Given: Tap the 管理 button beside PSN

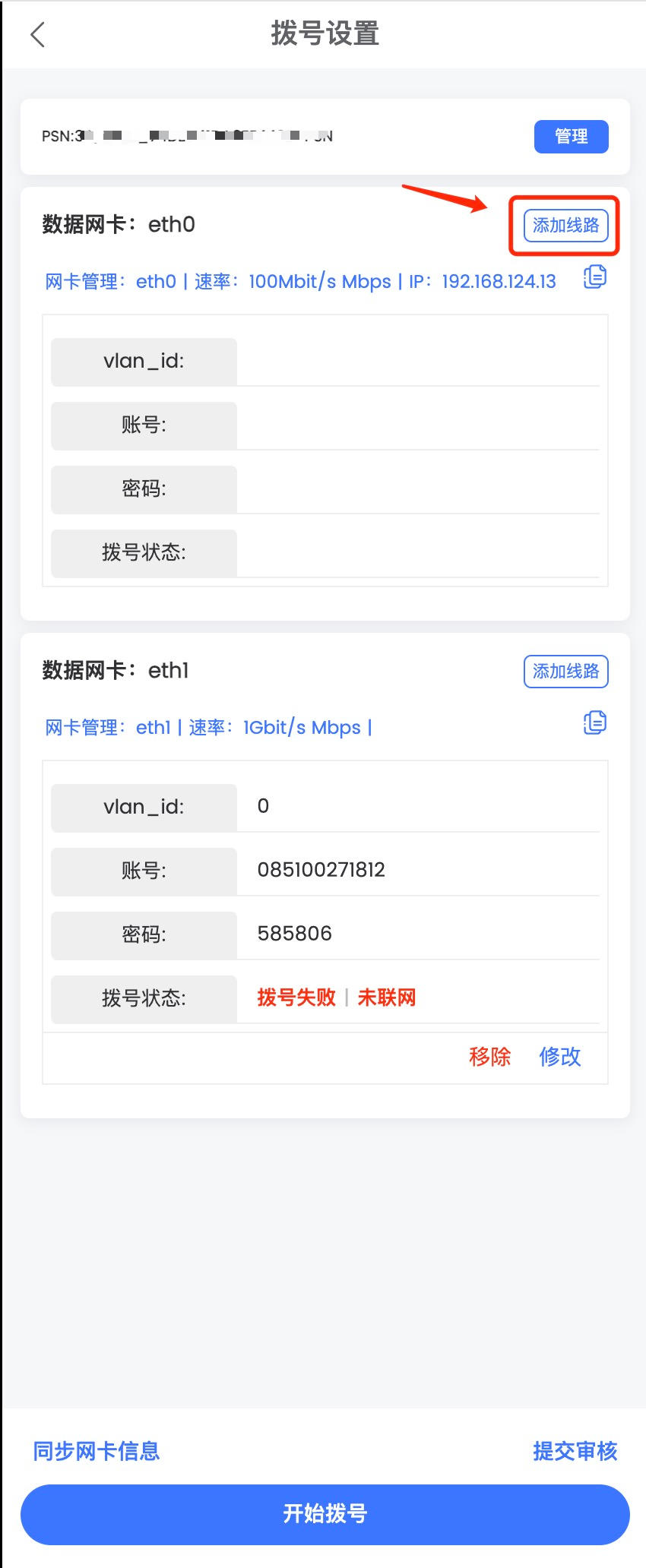Looking at the screenshot, I should (x=571, y=137).
